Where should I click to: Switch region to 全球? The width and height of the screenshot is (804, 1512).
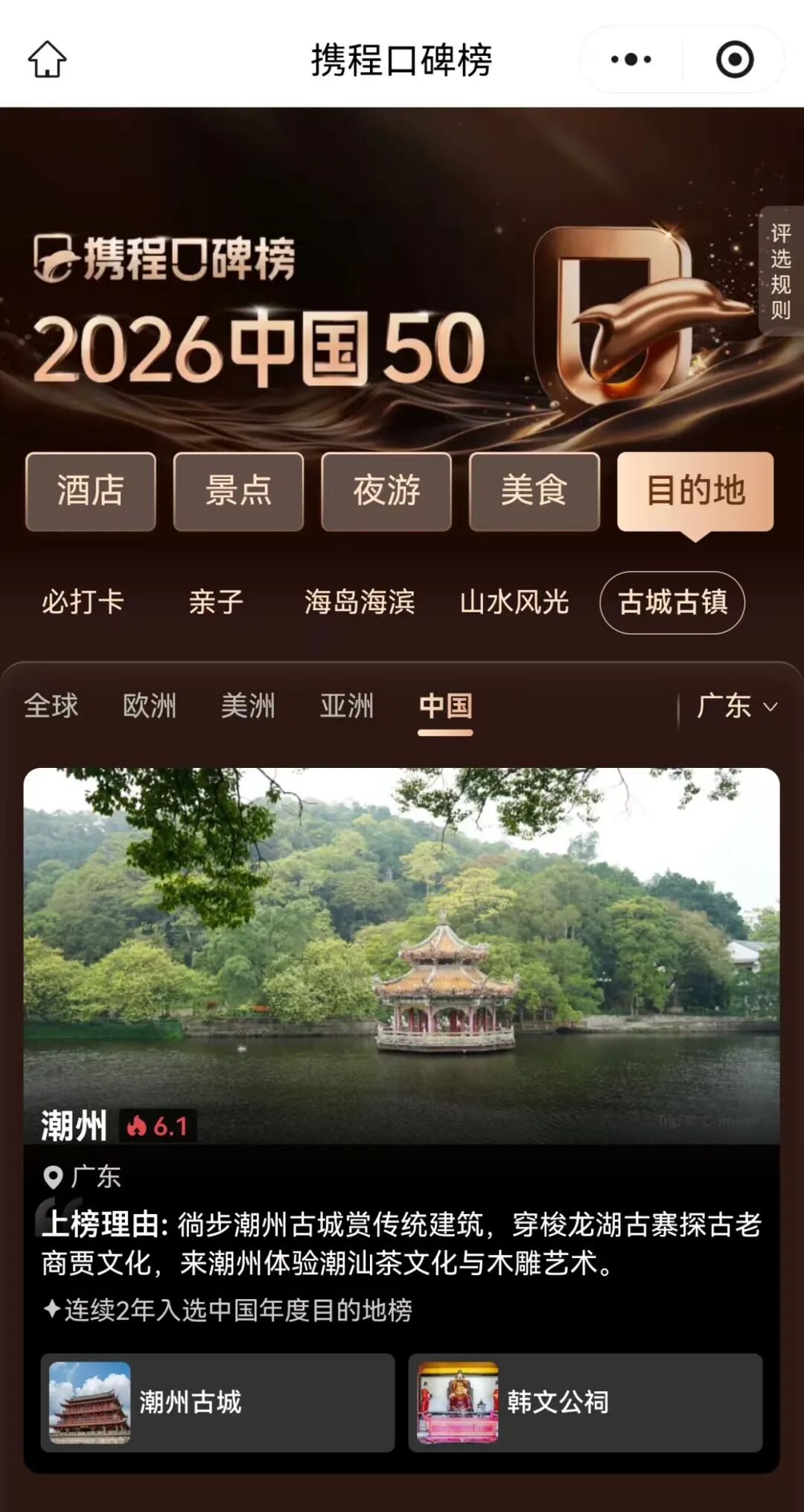tap(51, 706)
